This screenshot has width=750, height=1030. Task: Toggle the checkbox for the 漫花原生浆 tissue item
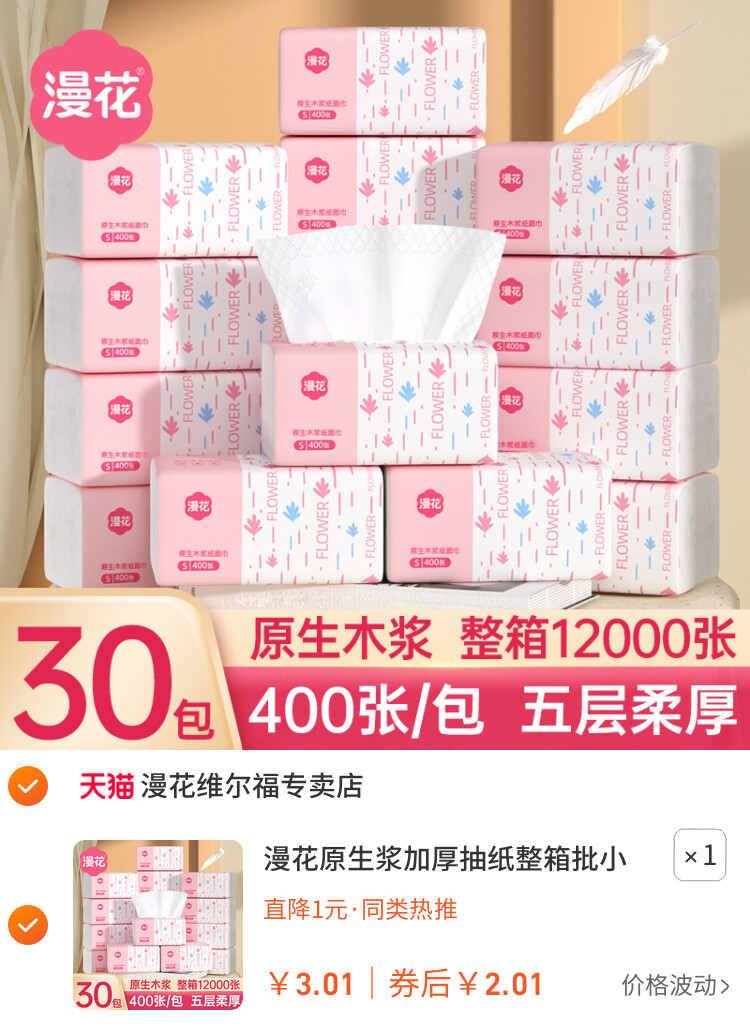tap(27, 924)
